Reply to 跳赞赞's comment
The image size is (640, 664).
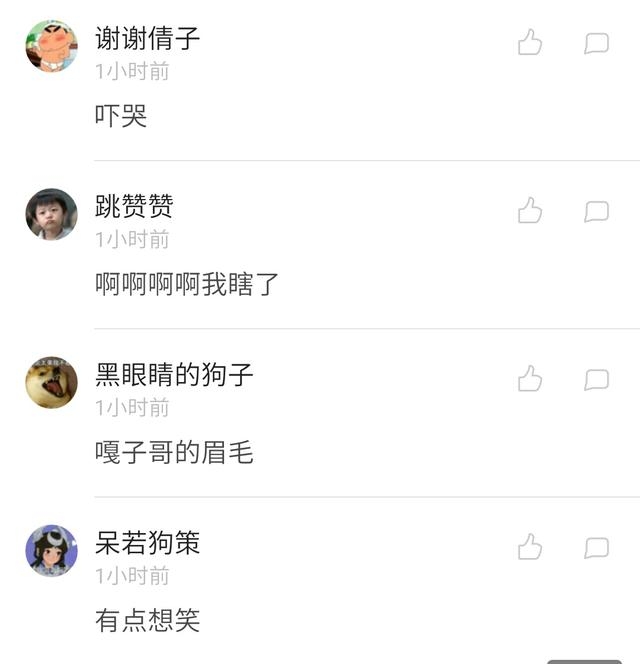tap(597, 211)
